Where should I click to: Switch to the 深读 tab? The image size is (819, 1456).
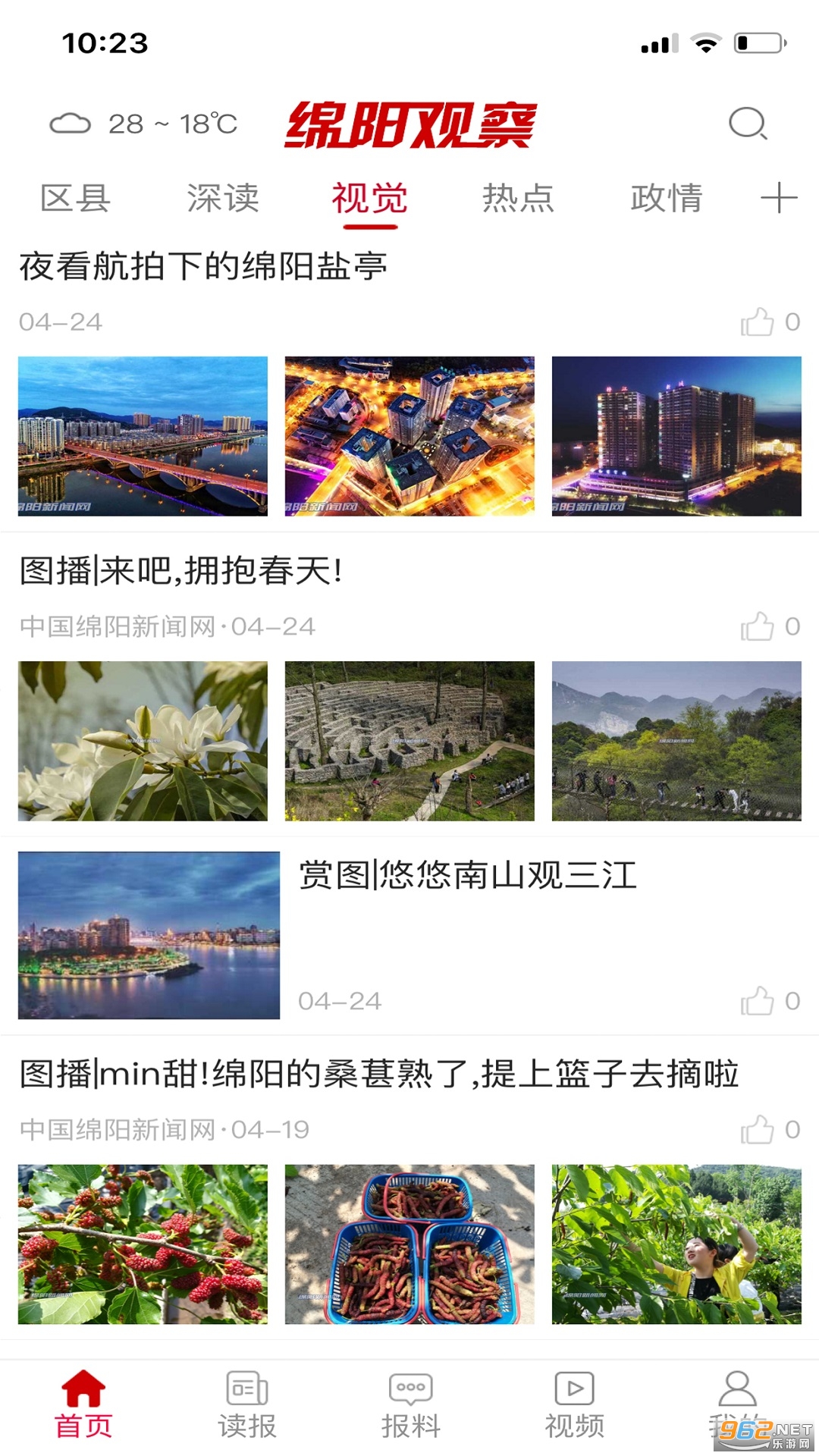point(223,199)
